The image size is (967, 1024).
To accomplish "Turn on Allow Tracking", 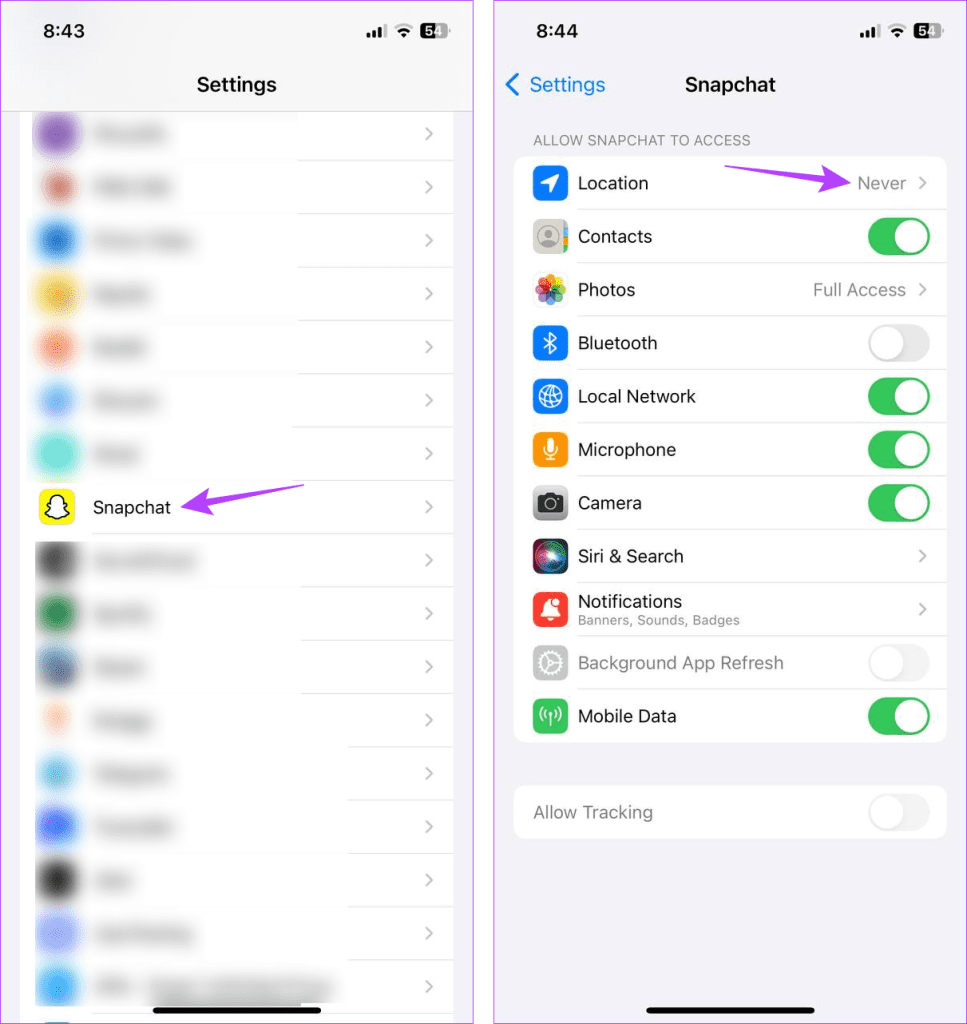I will coord(898,812).
